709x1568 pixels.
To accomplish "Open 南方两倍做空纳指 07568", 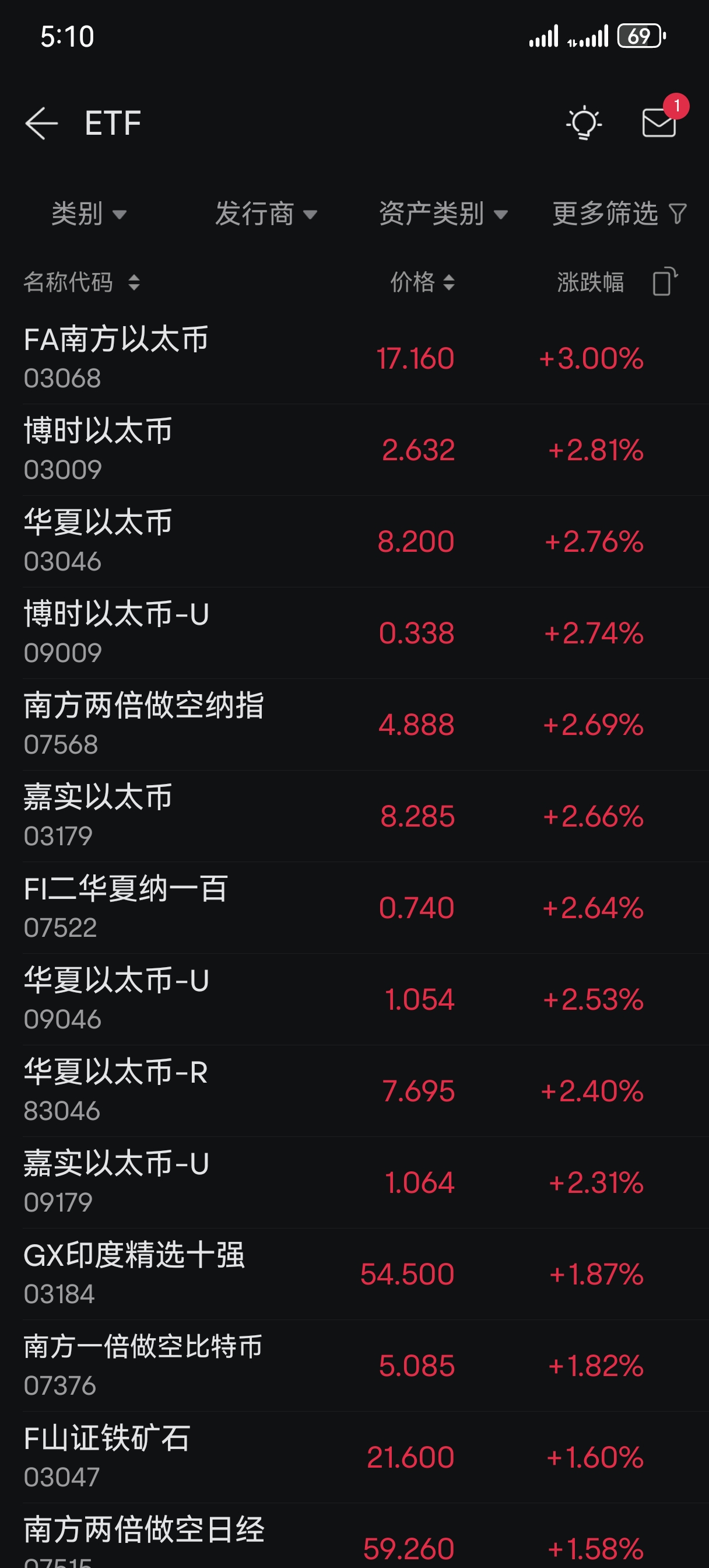I will pyautogui.click(x=143, y=724).
